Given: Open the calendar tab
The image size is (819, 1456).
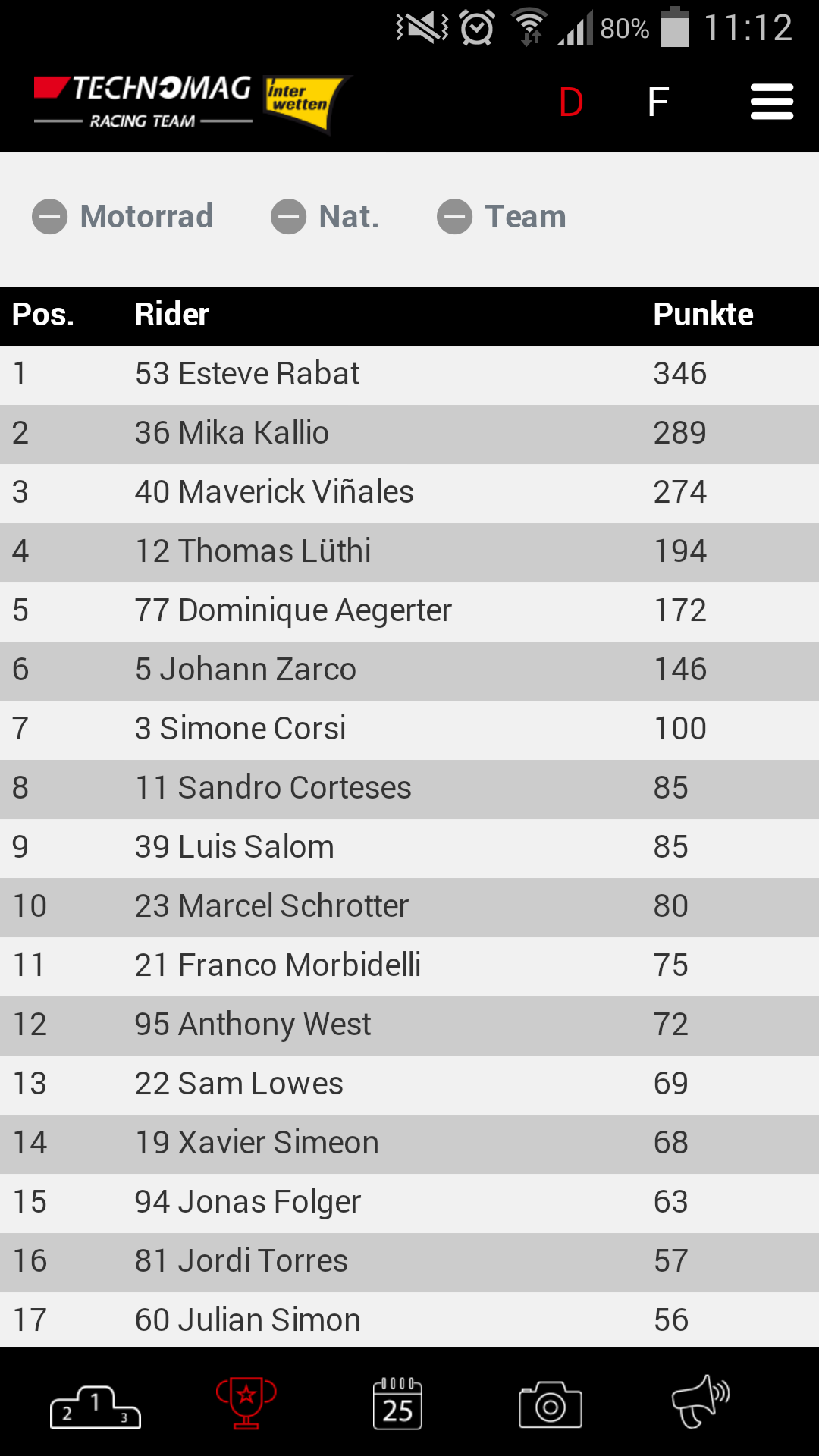Looking at the screenshot, I should coord(398,1404).
